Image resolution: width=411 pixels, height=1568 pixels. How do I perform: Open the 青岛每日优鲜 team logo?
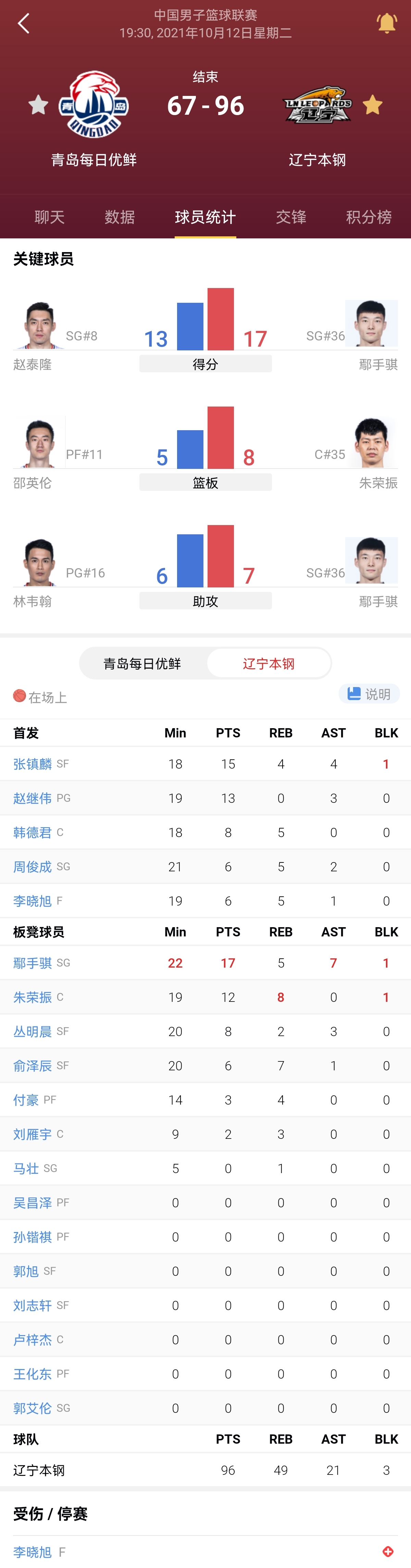94,105
